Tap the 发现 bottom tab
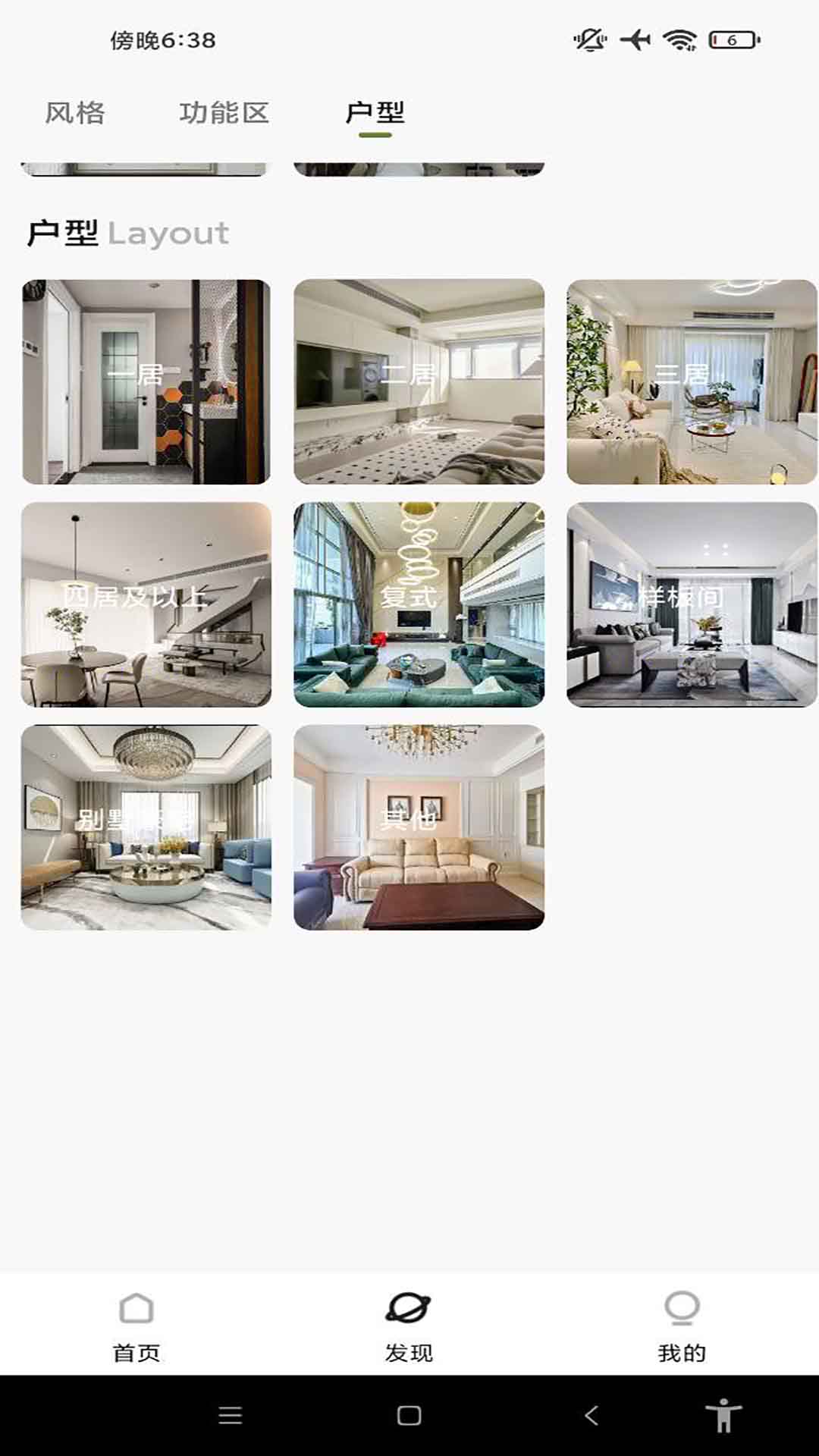 coord(409,1325)
